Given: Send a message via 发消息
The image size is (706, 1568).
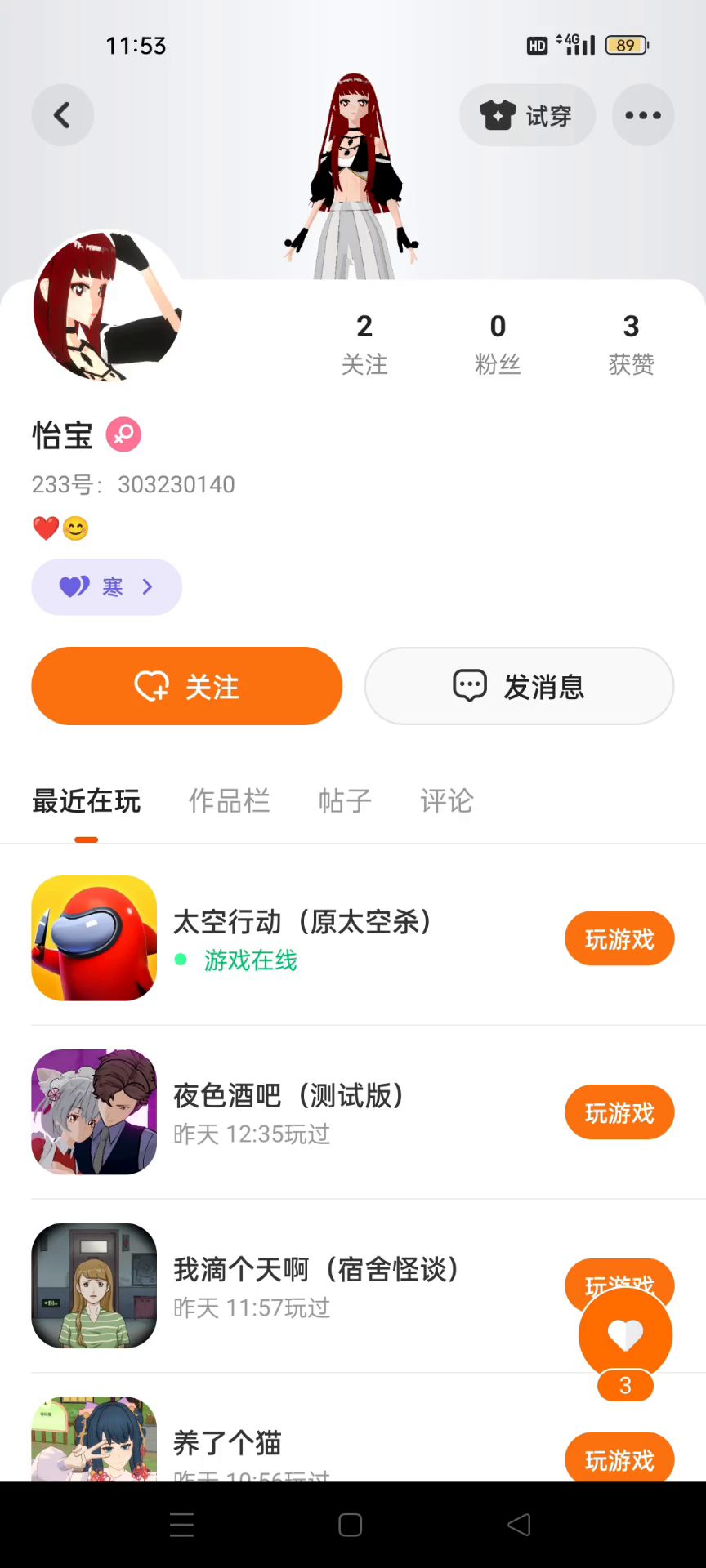Looking at the screenshot, I should (519, 686).
